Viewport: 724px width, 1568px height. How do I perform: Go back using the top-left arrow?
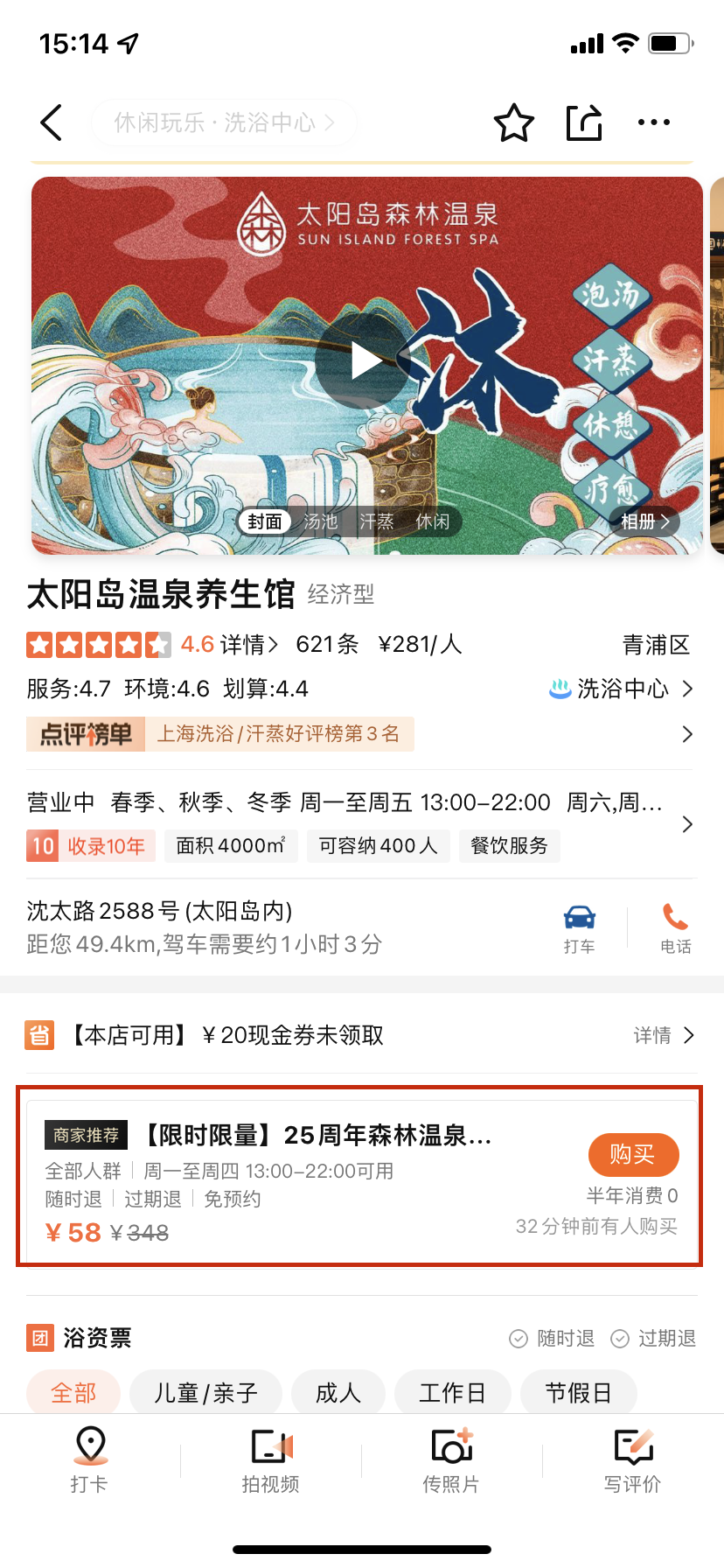point(52,122)
